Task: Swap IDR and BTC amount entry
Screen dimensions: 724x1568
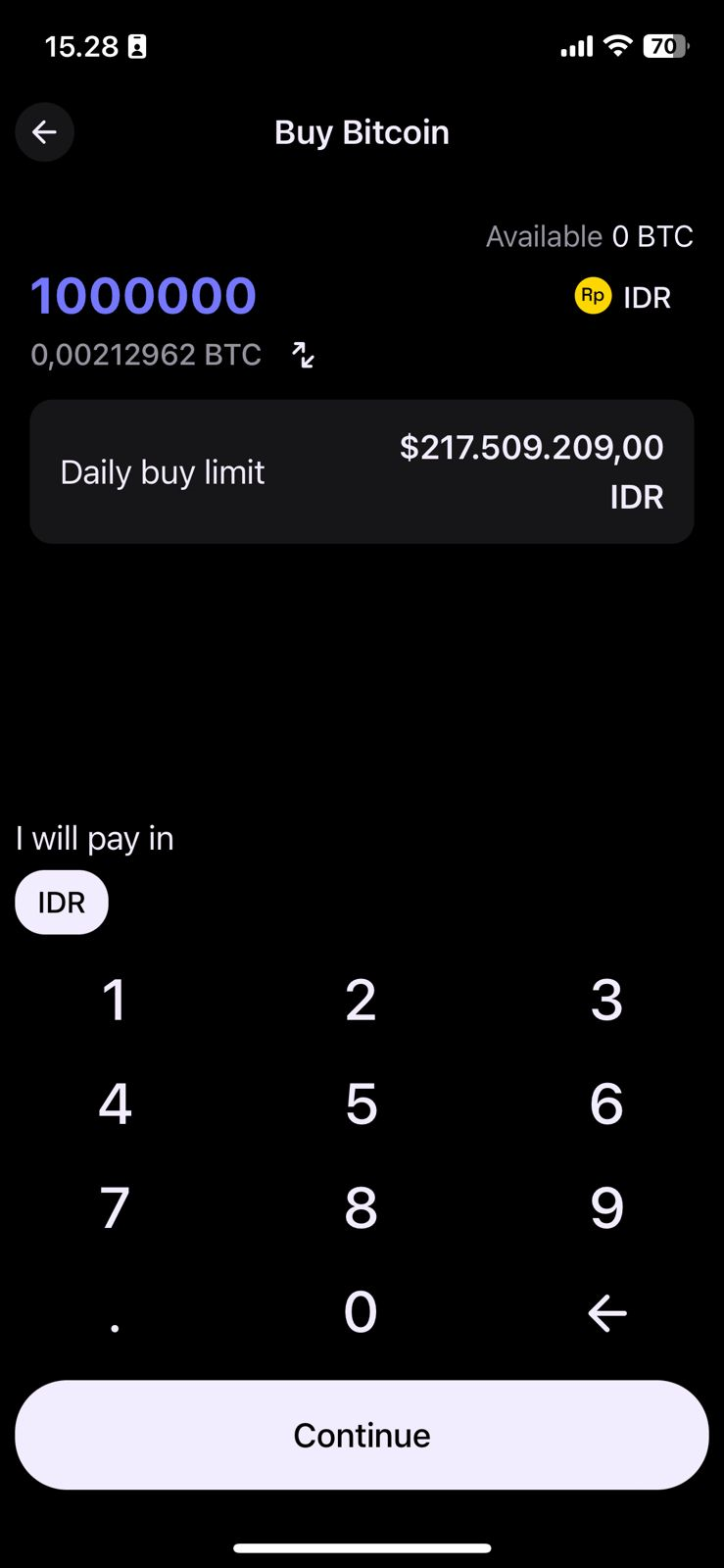Action: click(304, 355)
